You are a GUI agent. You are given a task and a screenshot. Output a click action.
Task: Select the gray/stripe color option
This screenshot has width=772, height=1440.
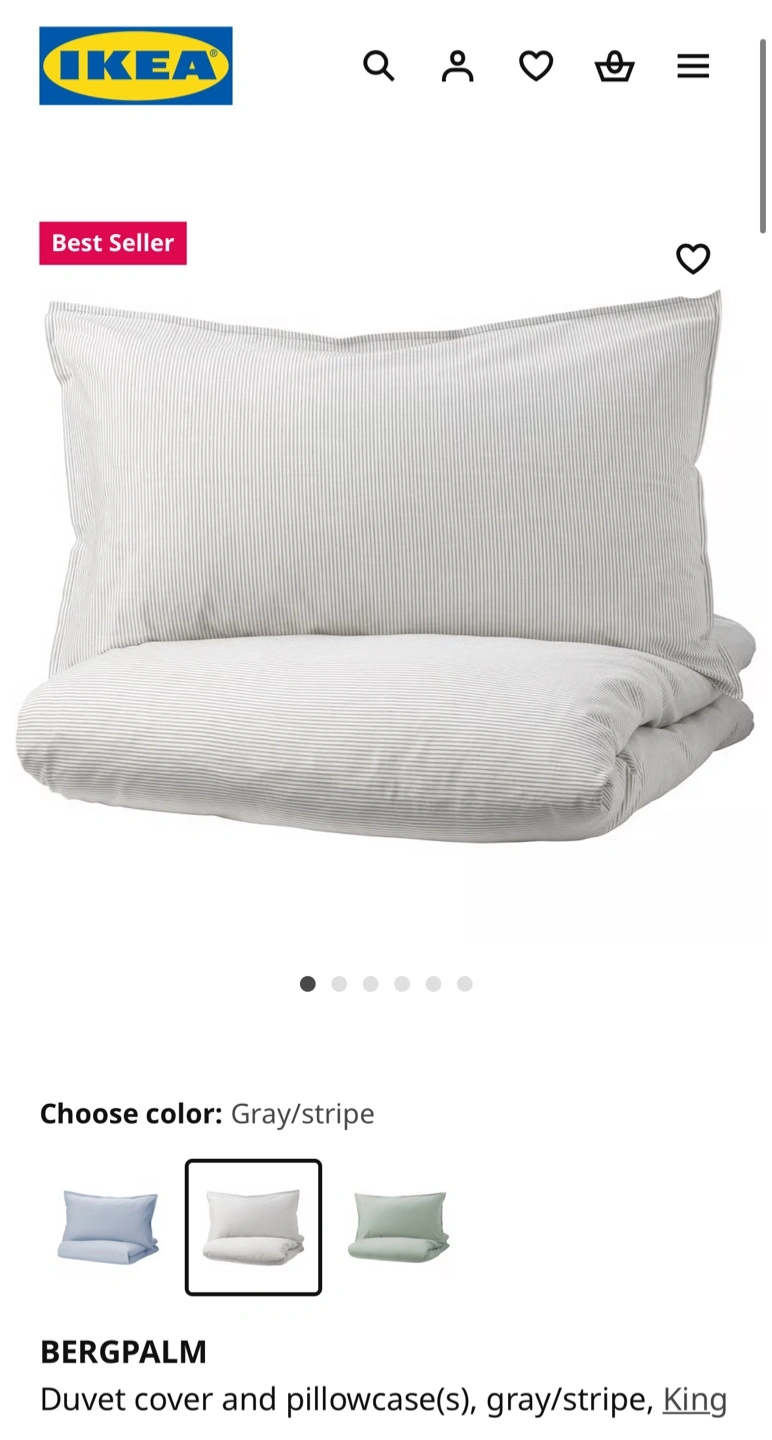pyautogui.click(x=253, y=1227)
